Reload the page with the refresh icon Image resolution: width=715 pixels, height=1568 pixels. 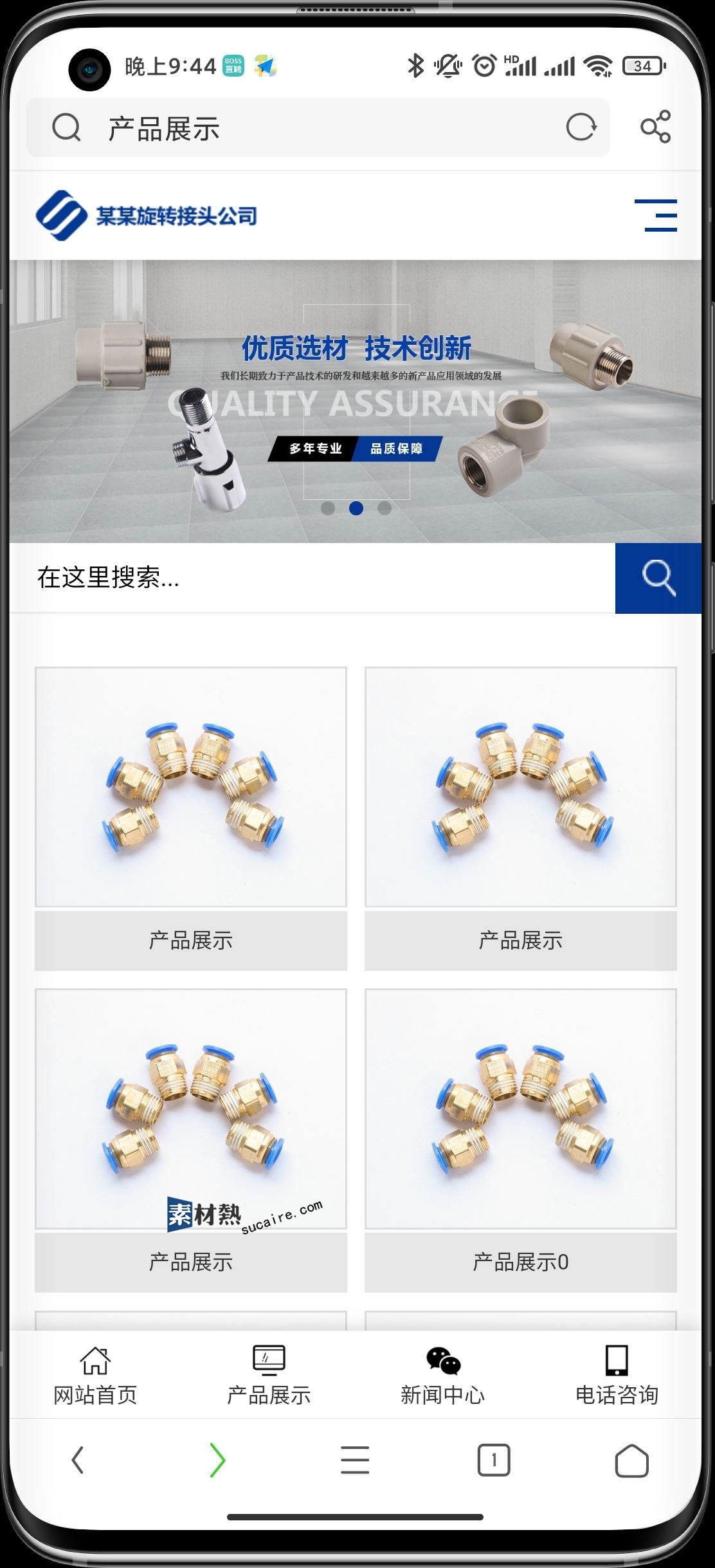tap(581, 127)
